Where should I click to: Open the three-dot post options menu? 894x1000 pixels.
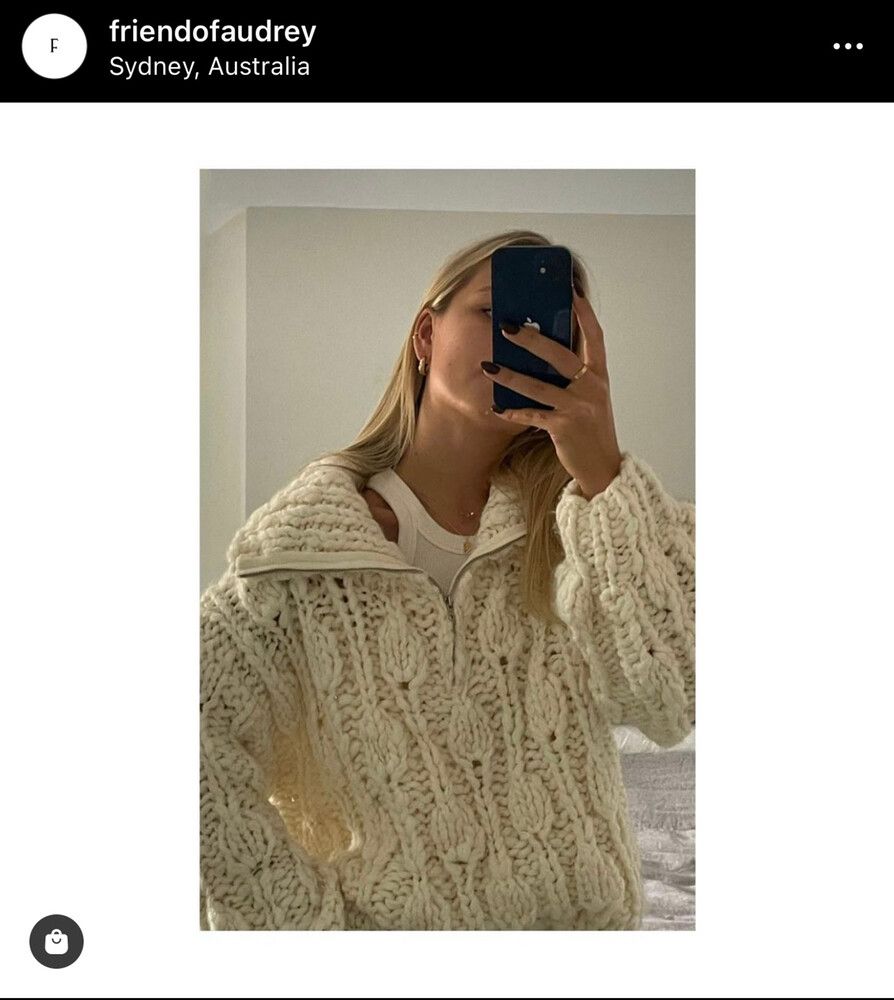(x=847, y=47)
